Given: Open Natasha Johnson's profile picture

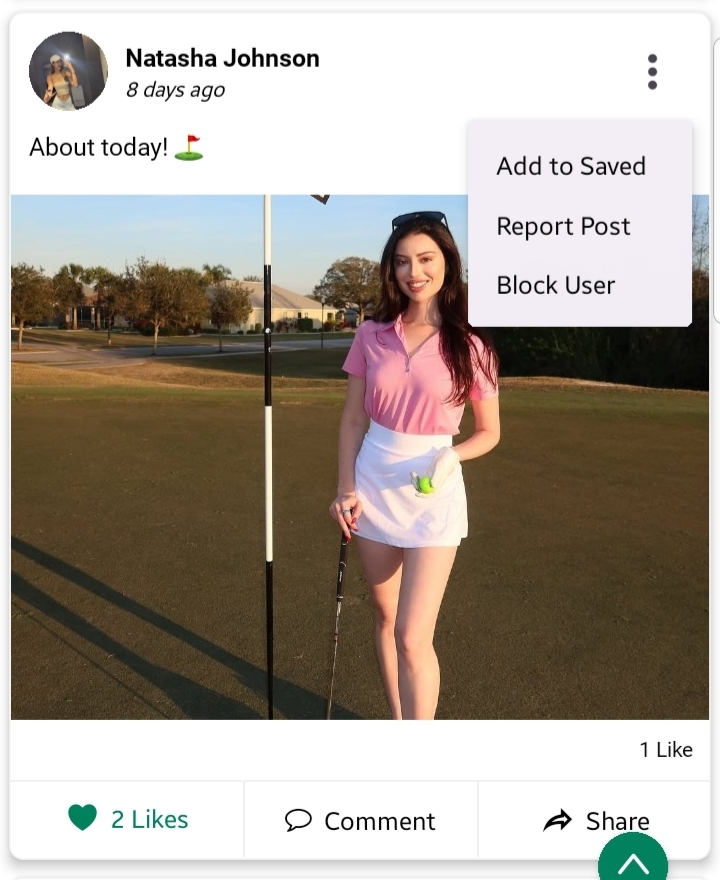Looking at the screenshot, I should [x=68, y=71].
